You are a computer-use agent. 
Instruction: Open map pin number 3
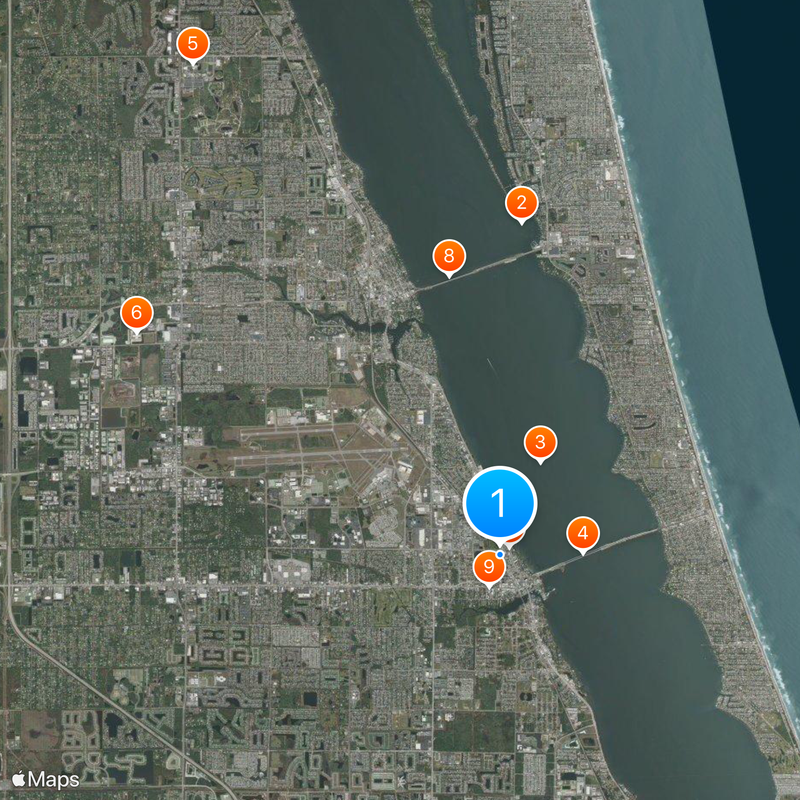(540, 442)
